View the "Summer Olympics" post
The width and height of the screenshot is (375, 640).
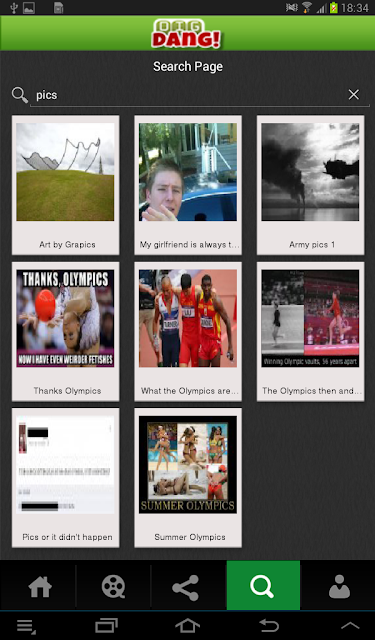tap(188, 478)
